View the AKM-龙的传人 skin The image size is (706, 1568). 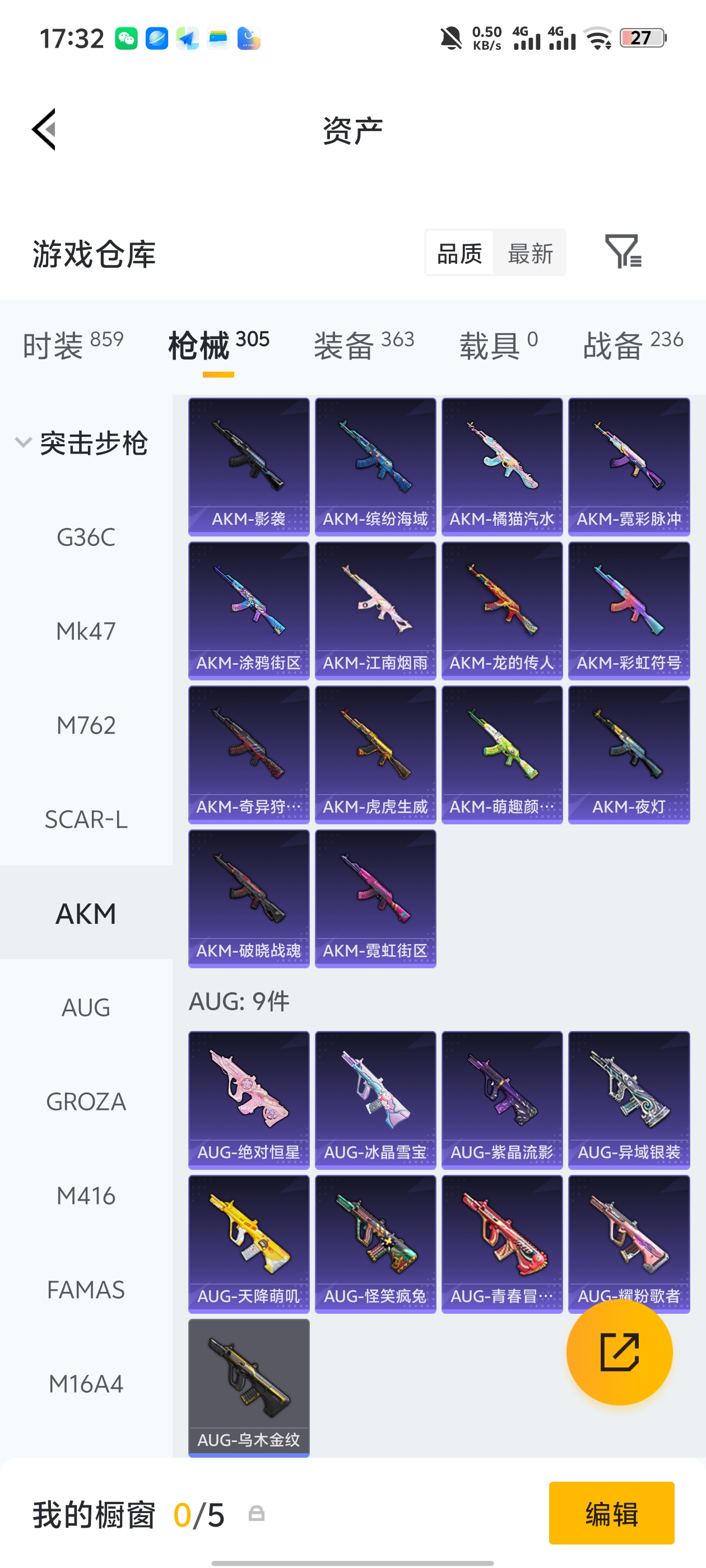coord(502,610)
